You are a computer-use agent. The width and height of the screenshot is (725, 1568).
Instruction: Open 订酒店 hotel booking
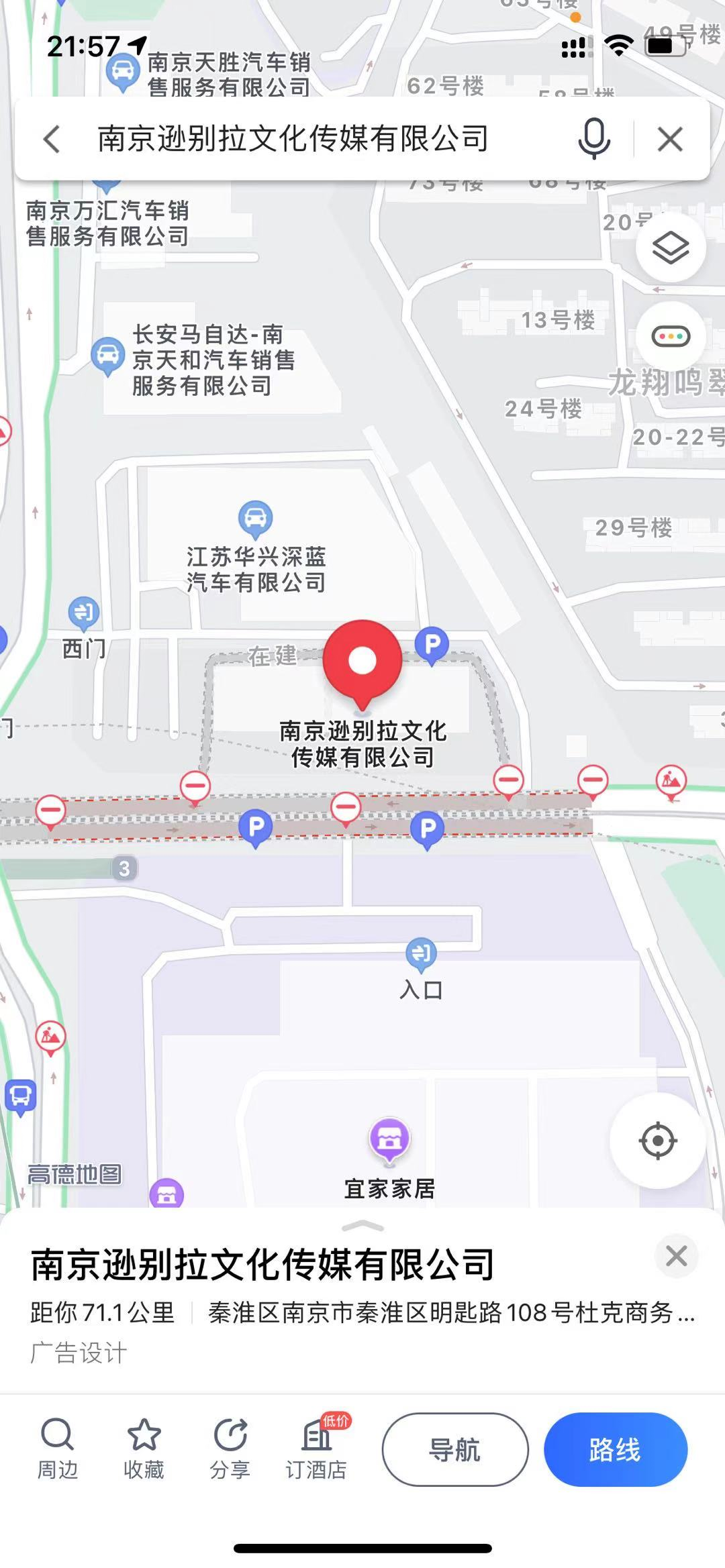pos(316,1449)
